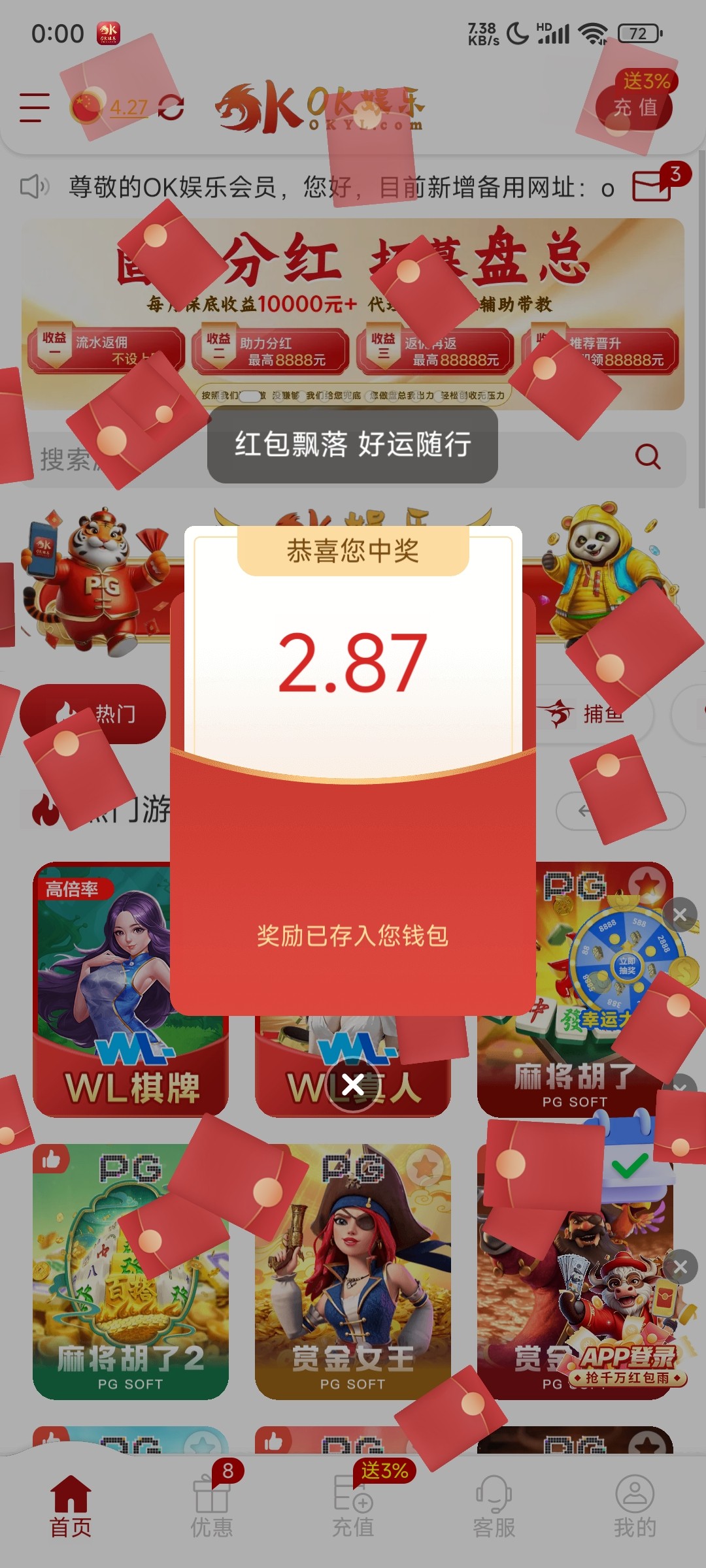Image resolution: width=706 pixels, height=1568 pixels.
Task: Open the WL棋牌 game card
Action: [131, 989]
